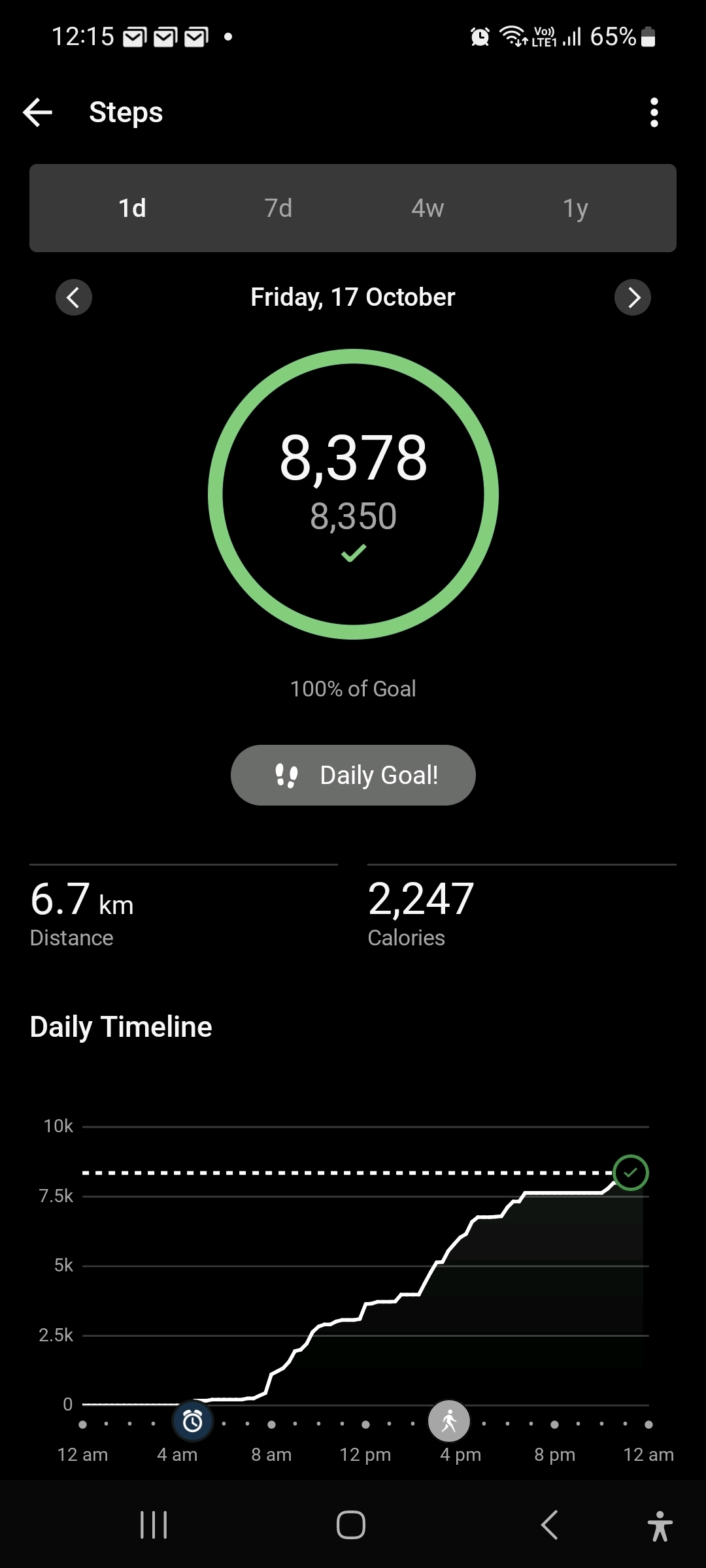The width and height of the screenshot is (706, 1568).
Task: Tap the walking activity marker on timeline
Action: (x=449, y=1421)
